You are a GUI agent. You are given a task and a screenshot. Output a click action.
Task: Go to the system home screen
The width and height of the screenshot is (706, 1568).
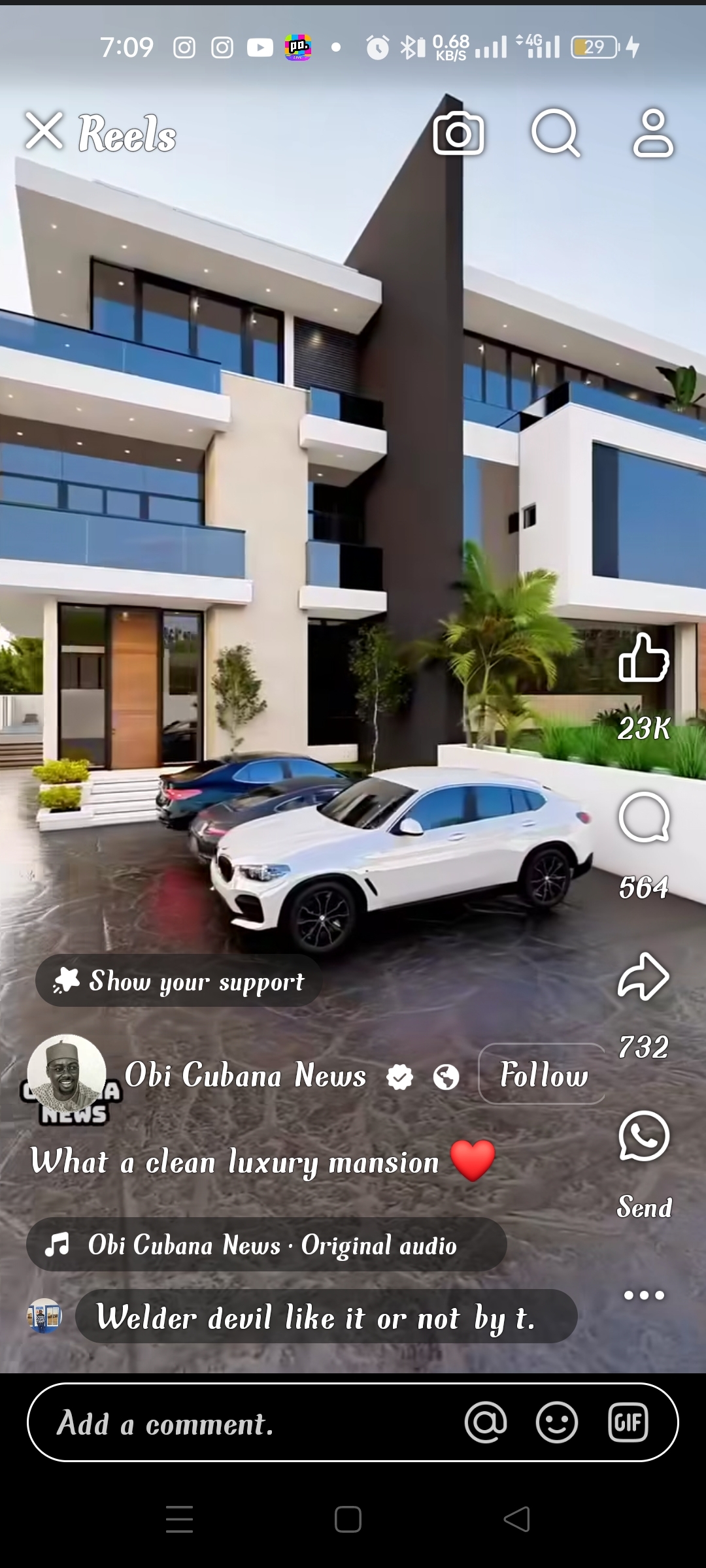coord(348,1519)
